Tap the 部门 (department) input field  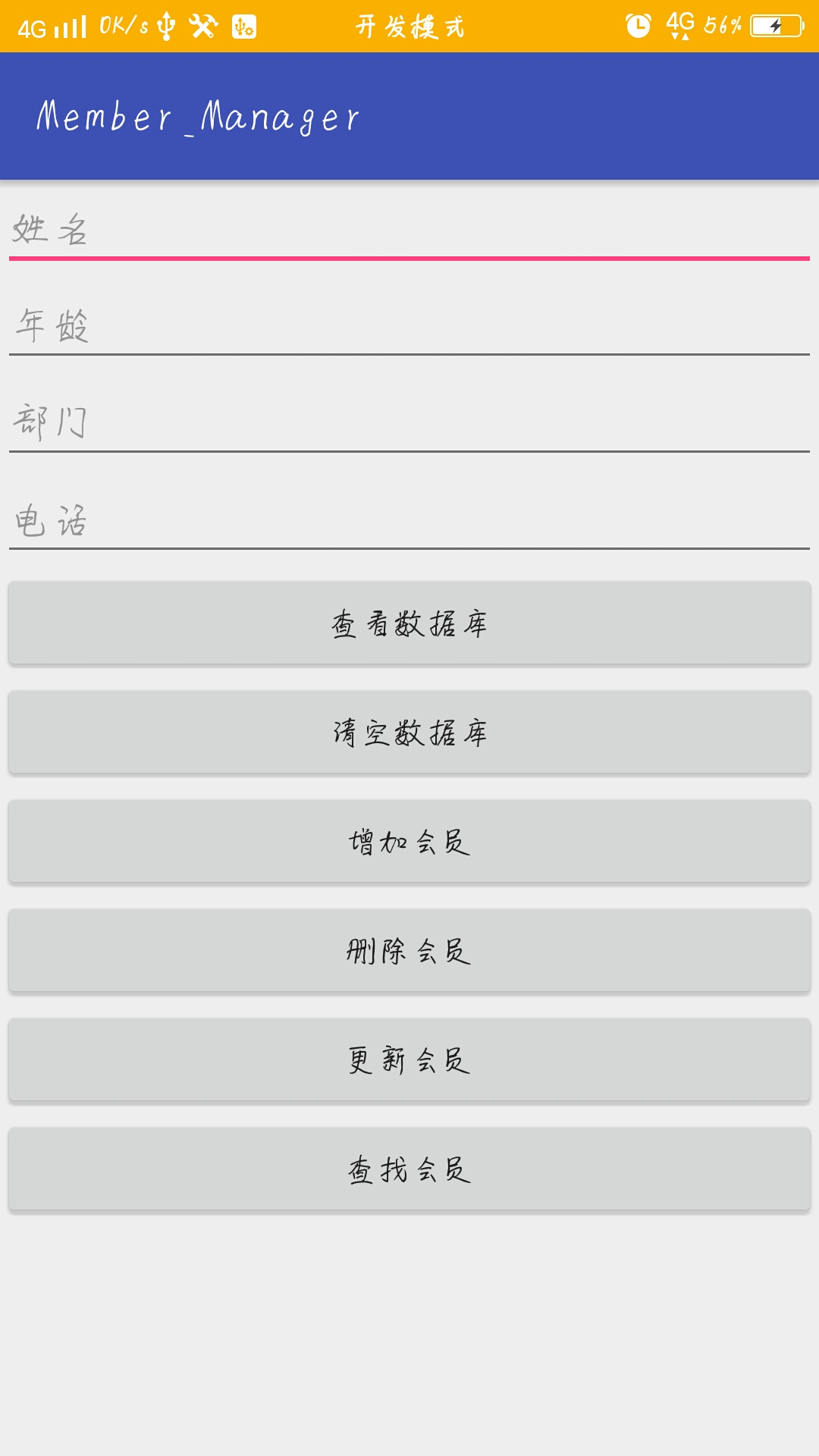click(409, 423)
